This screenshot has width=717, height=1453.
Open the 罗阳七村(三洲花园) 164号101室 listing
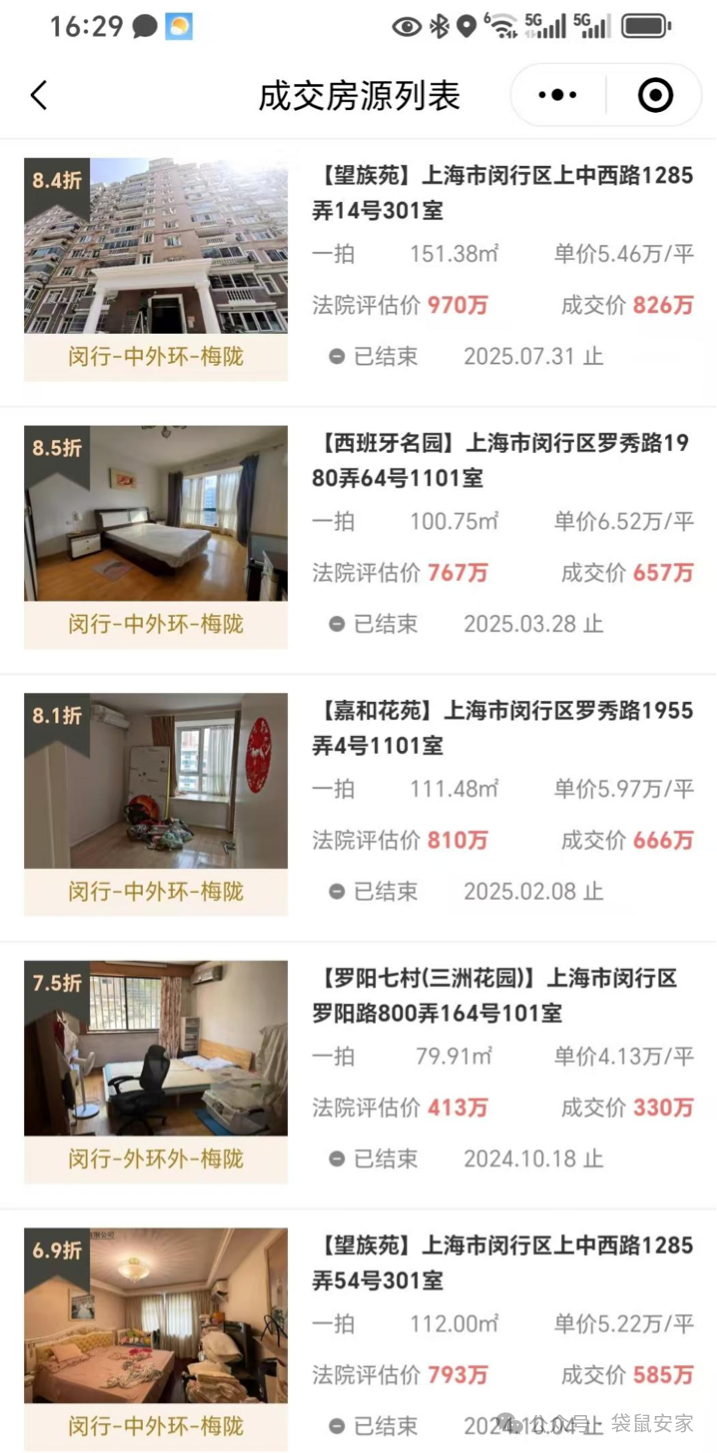[502, 996]
